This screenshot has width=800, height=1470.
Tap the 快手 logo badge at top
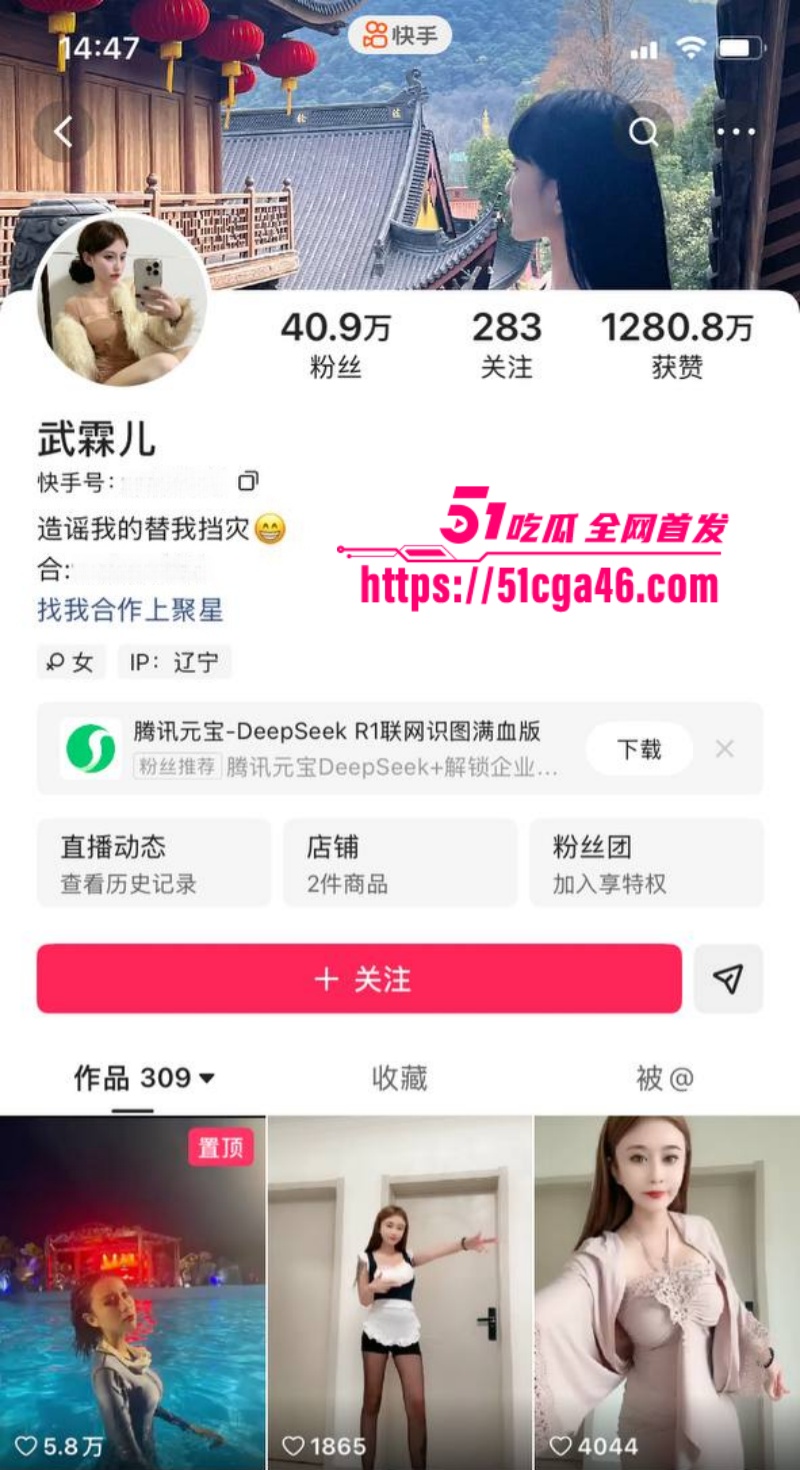(x=400, y=35)
